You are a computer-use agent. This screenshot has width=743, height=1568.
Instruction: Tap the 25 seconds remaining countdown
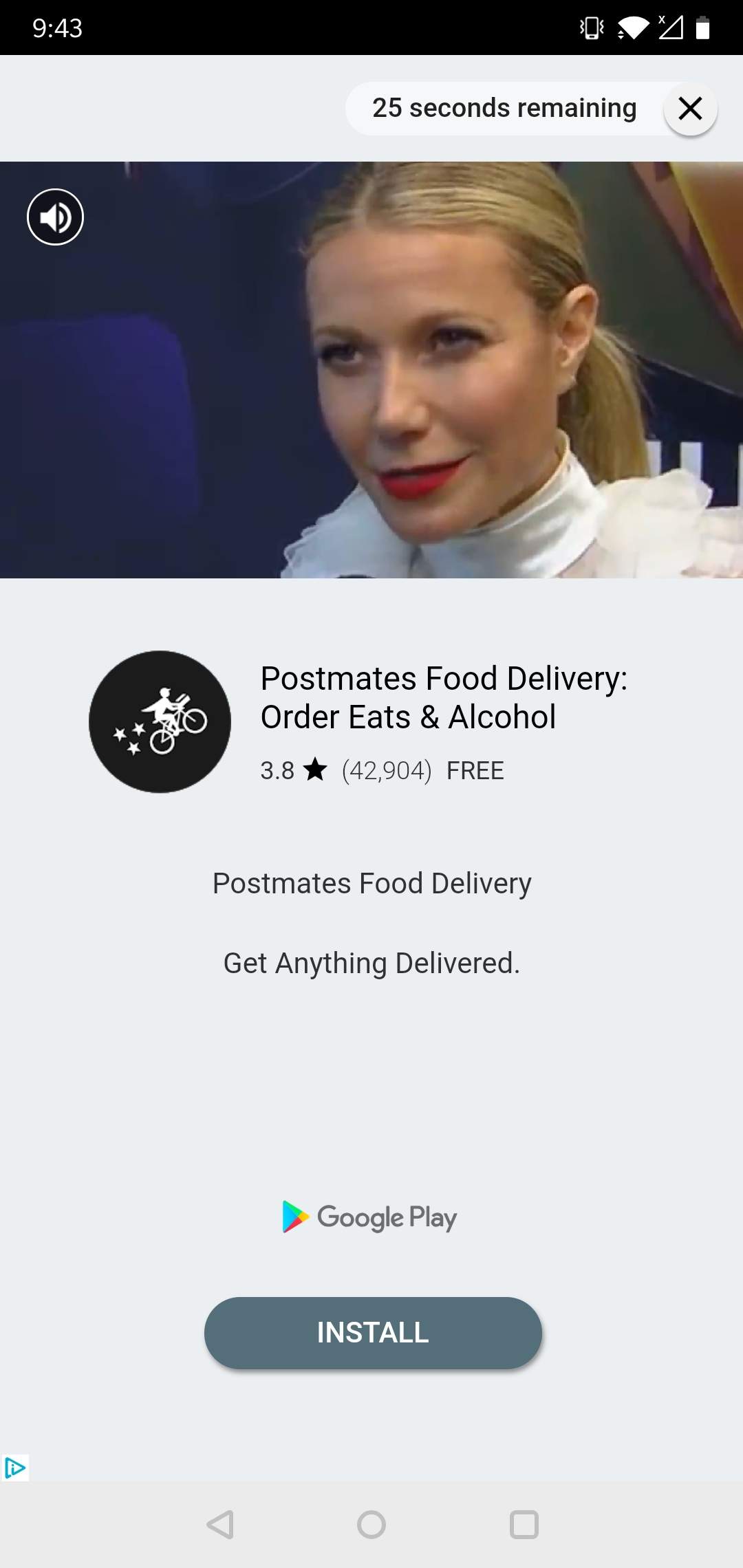click(504, 108)
